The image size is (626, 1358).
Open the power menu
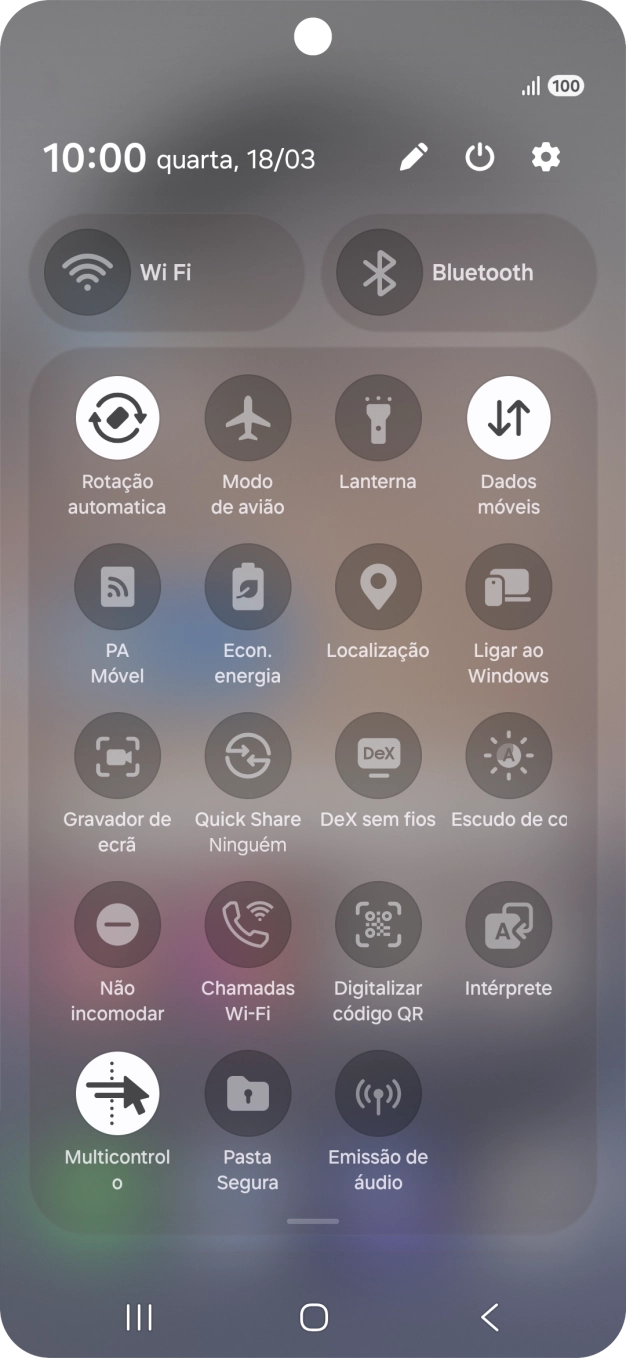[480, 157]
